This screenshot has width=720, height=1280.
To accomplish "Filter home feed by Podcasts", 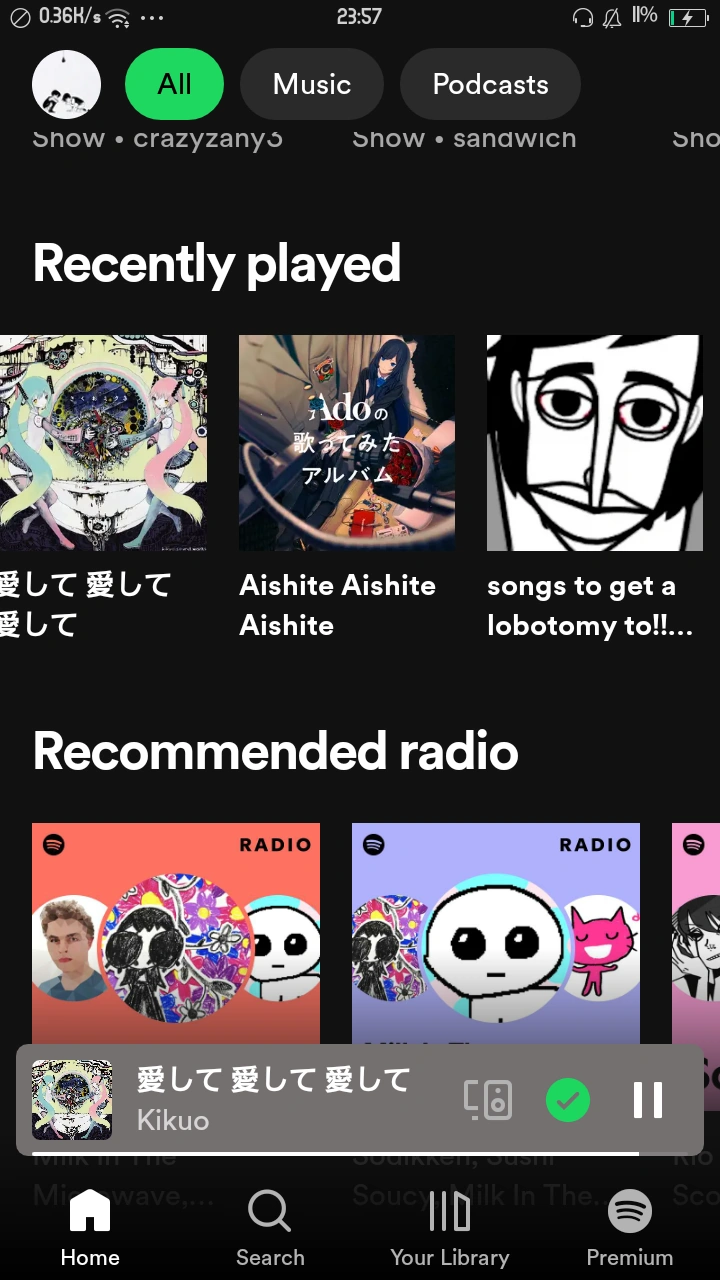I will [490, 85].
